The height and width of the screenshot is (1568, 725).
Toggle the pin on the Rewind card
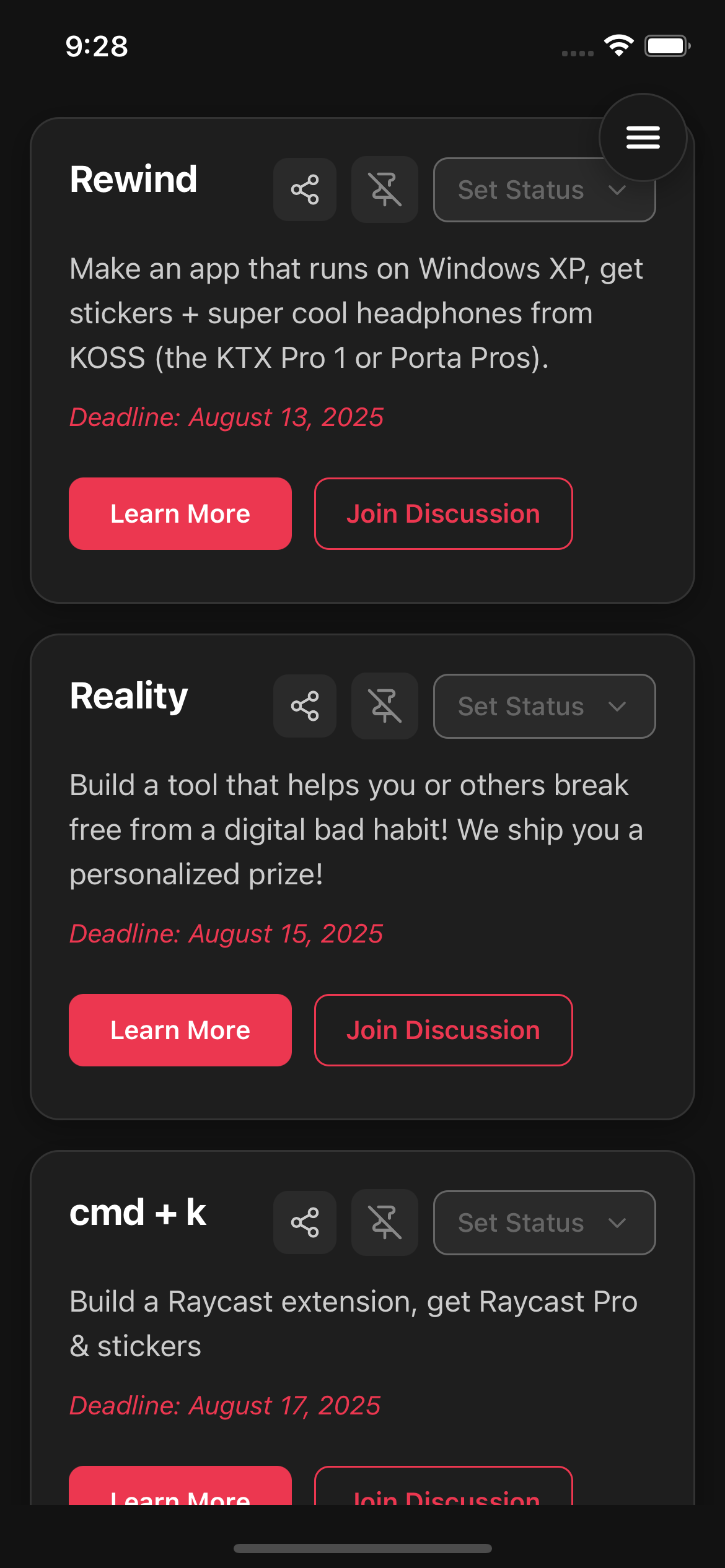(x=385, y=189)
